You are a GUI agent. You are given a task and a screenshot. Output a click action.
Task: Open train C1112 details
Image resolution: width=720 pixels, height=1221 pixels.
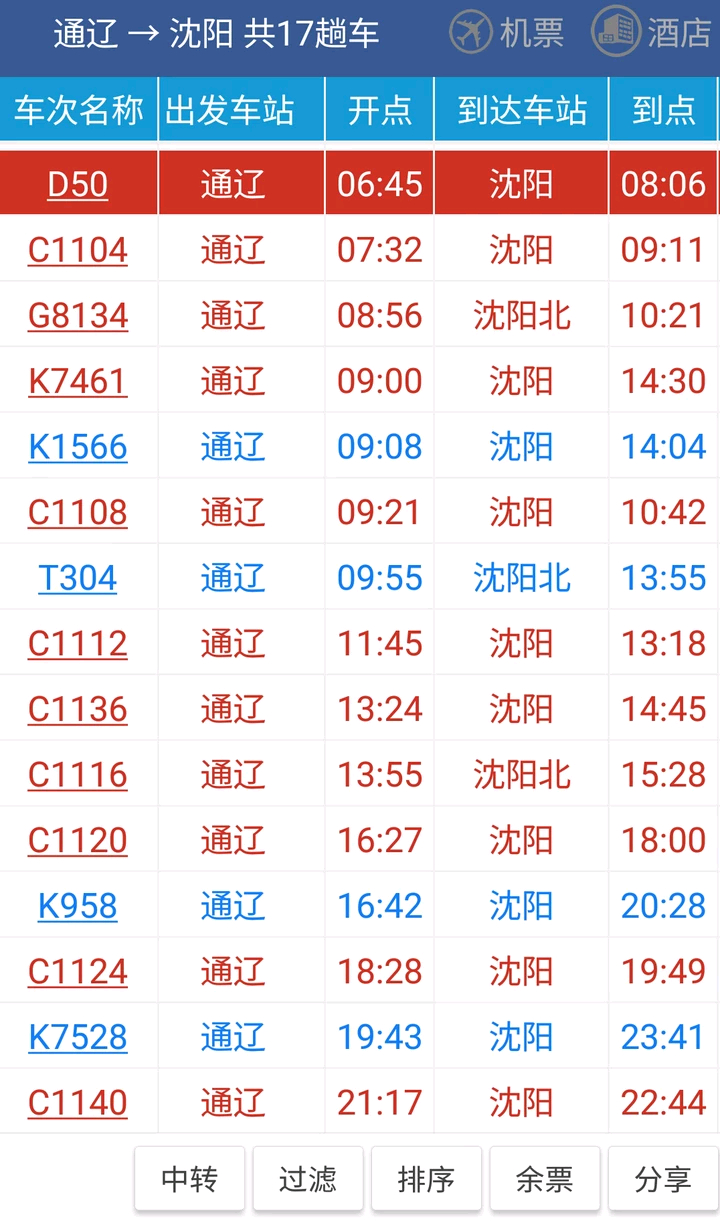78,643
